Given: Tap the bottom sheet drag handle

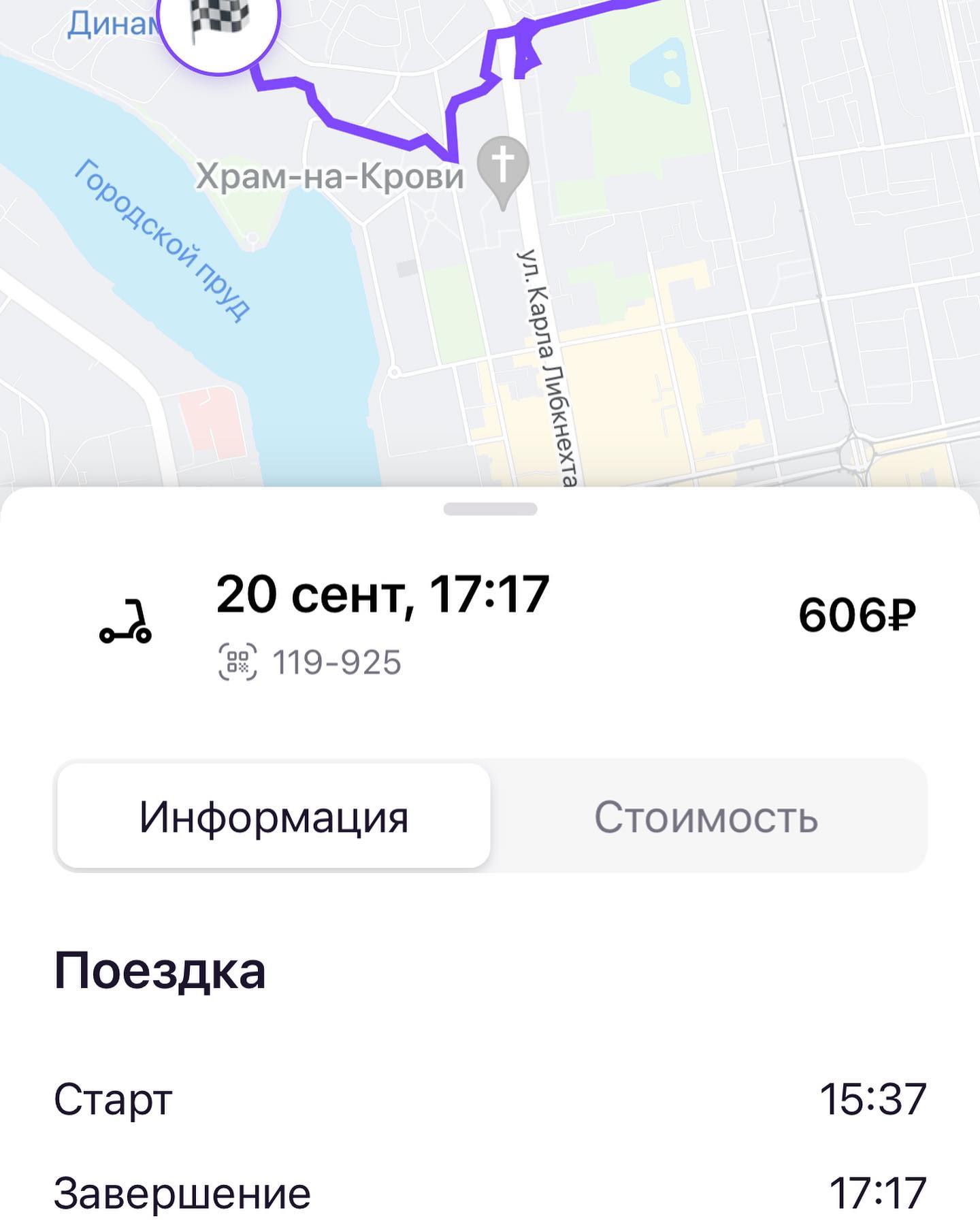Looking at the screenshot, I should (x=490, y=509).
